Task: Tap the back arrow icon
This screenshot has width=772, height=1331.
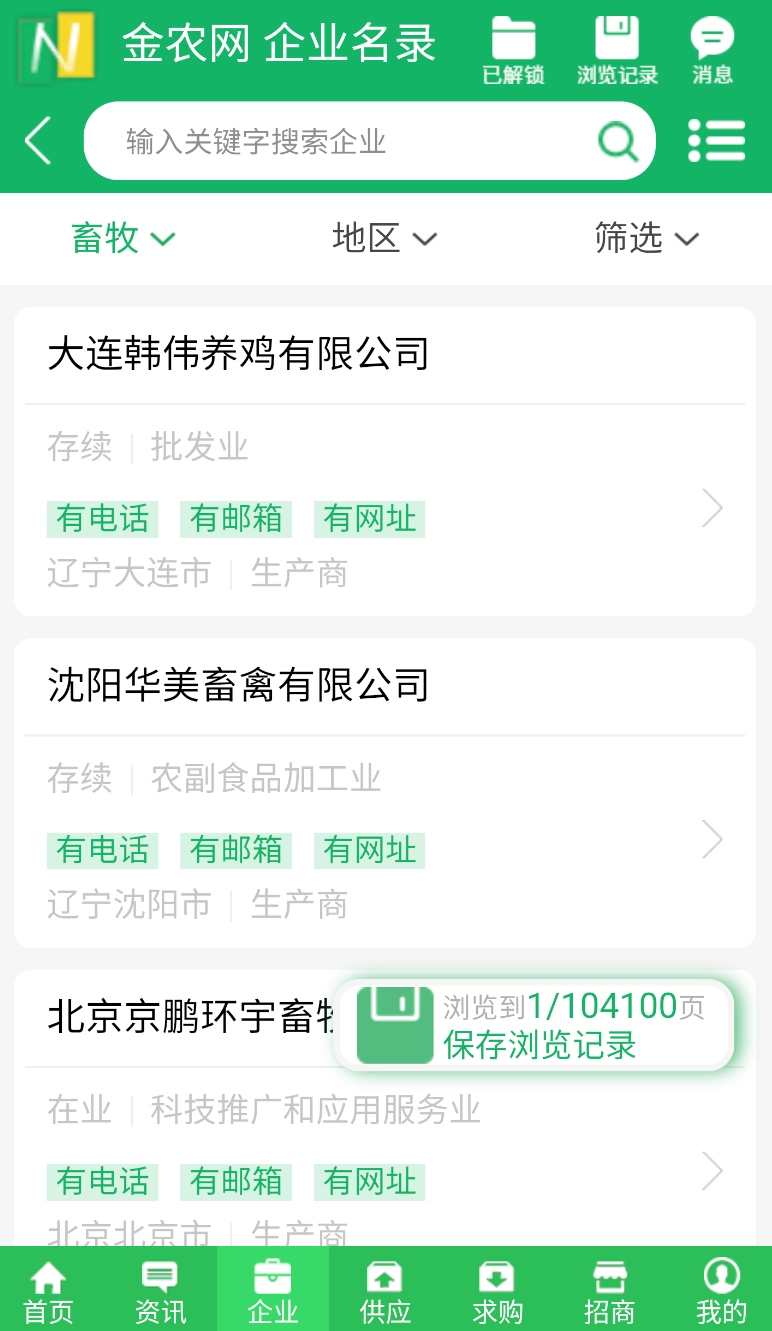Action: (x=37, y=140)
